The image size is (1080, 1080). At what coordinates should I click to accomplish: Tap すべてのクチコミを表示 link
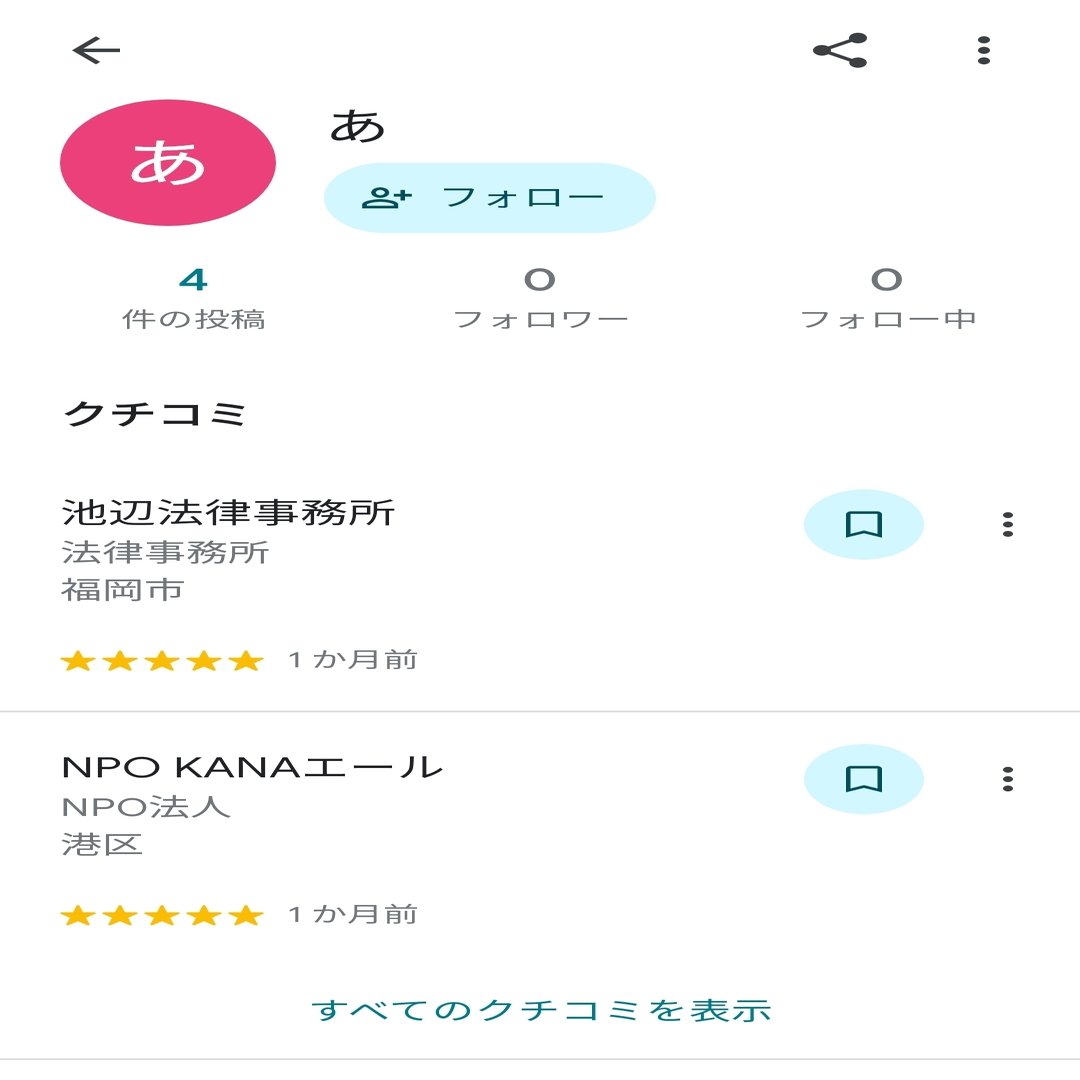(541, 1009)
